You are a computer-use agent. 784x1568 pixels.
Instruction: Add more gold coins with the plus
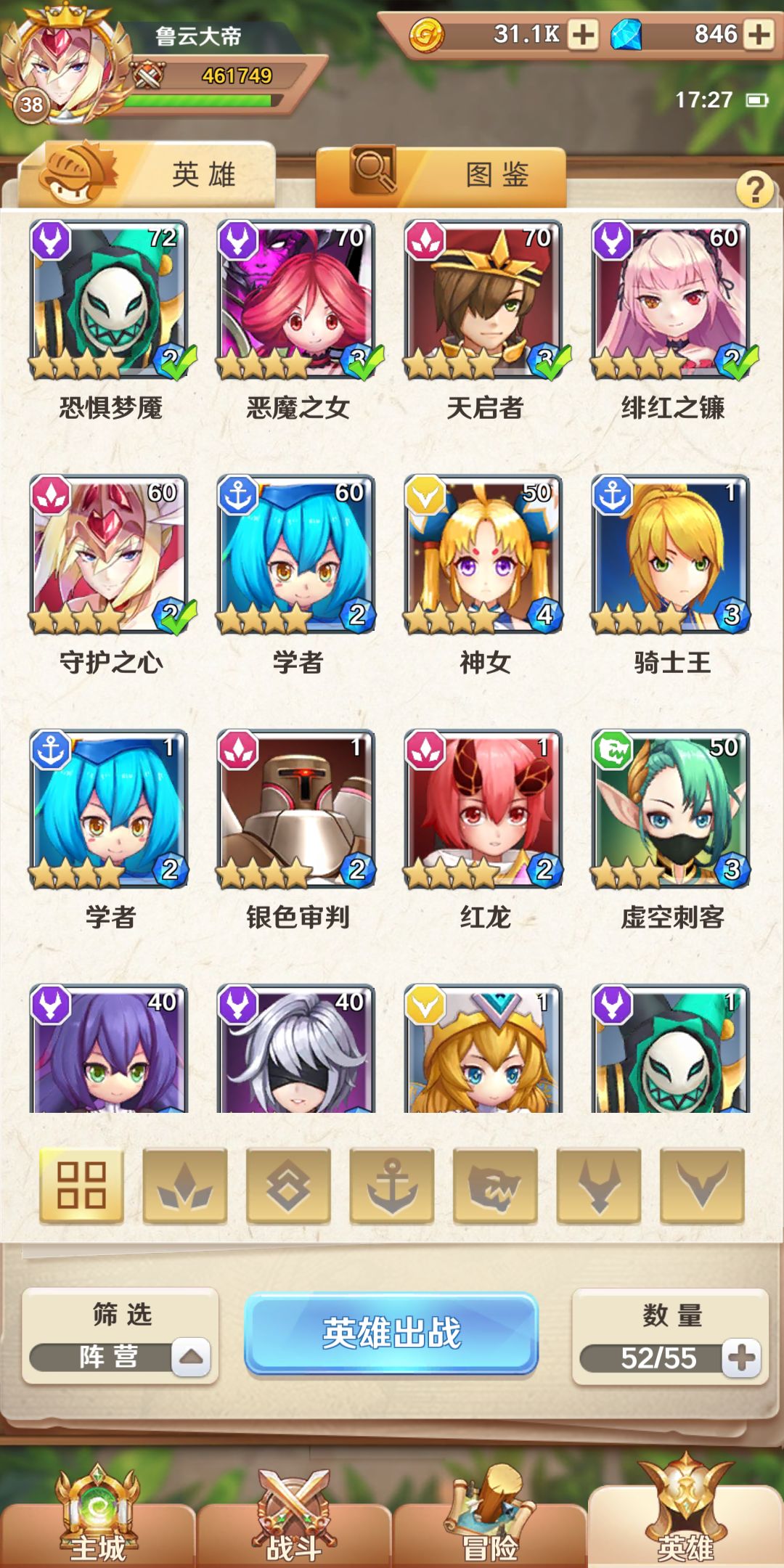click(582, 34)
